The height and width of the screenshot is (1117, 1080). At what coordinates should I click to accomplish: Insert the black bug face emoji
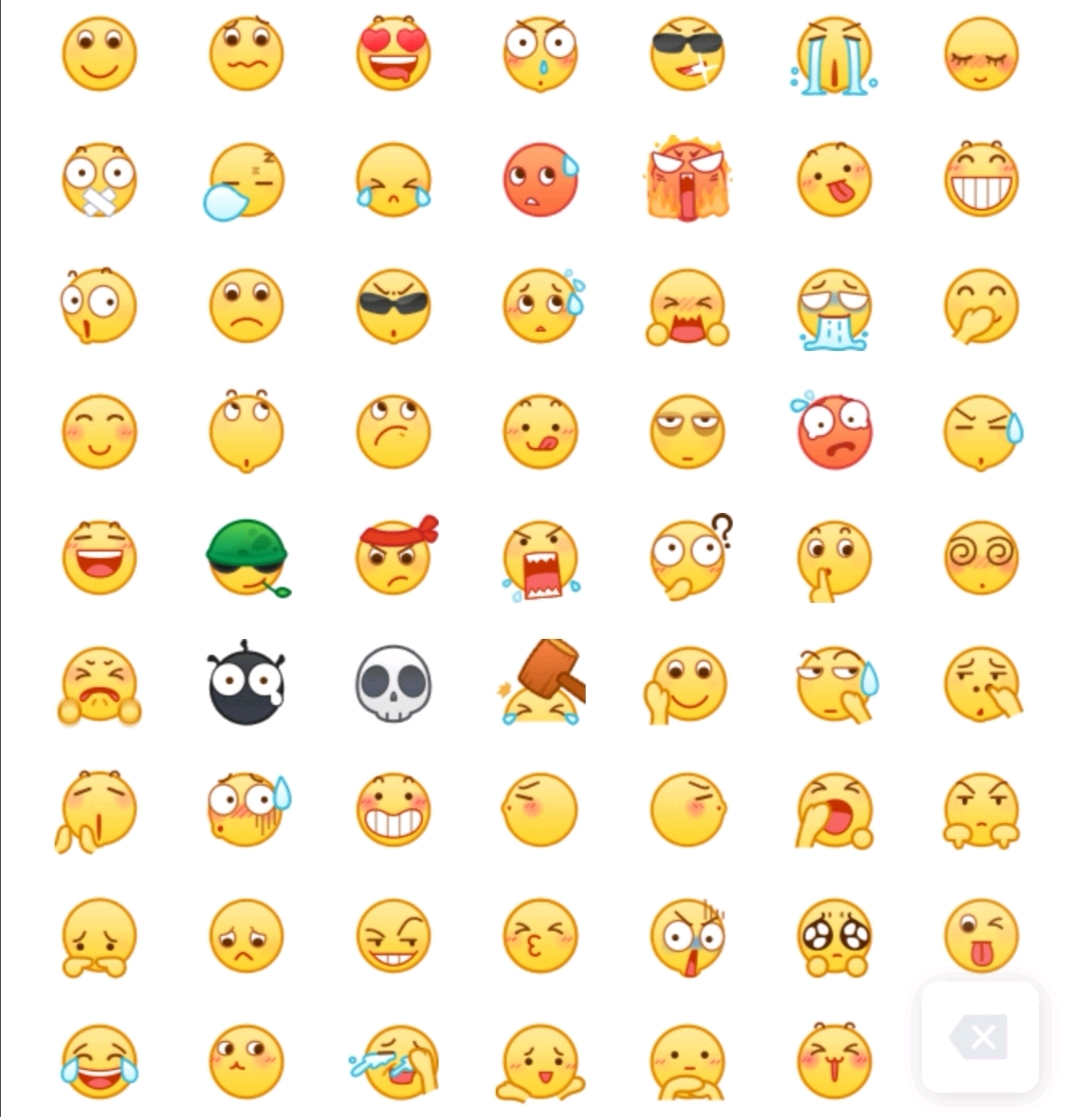click(246, 684)
